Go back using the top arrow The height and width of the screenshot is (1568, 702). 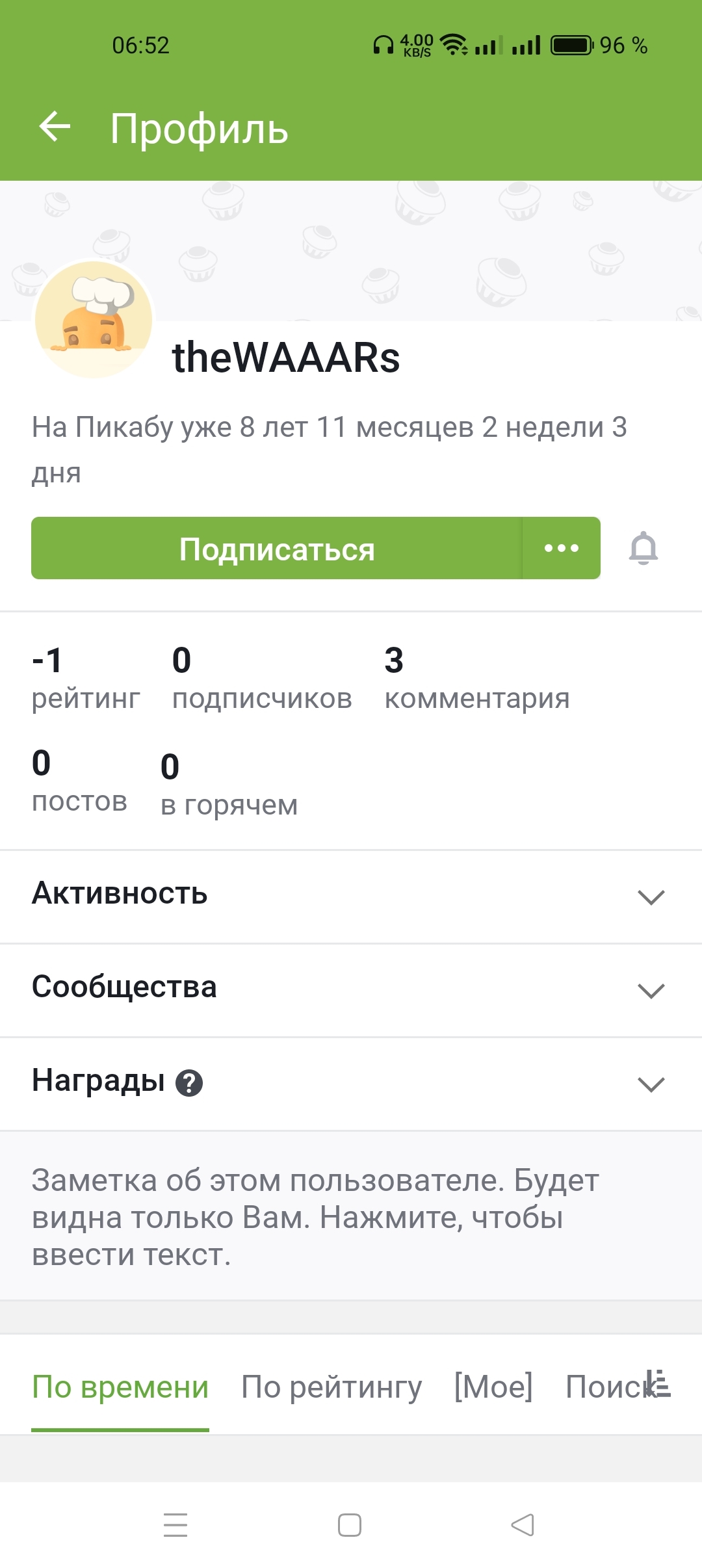[55, 126]
